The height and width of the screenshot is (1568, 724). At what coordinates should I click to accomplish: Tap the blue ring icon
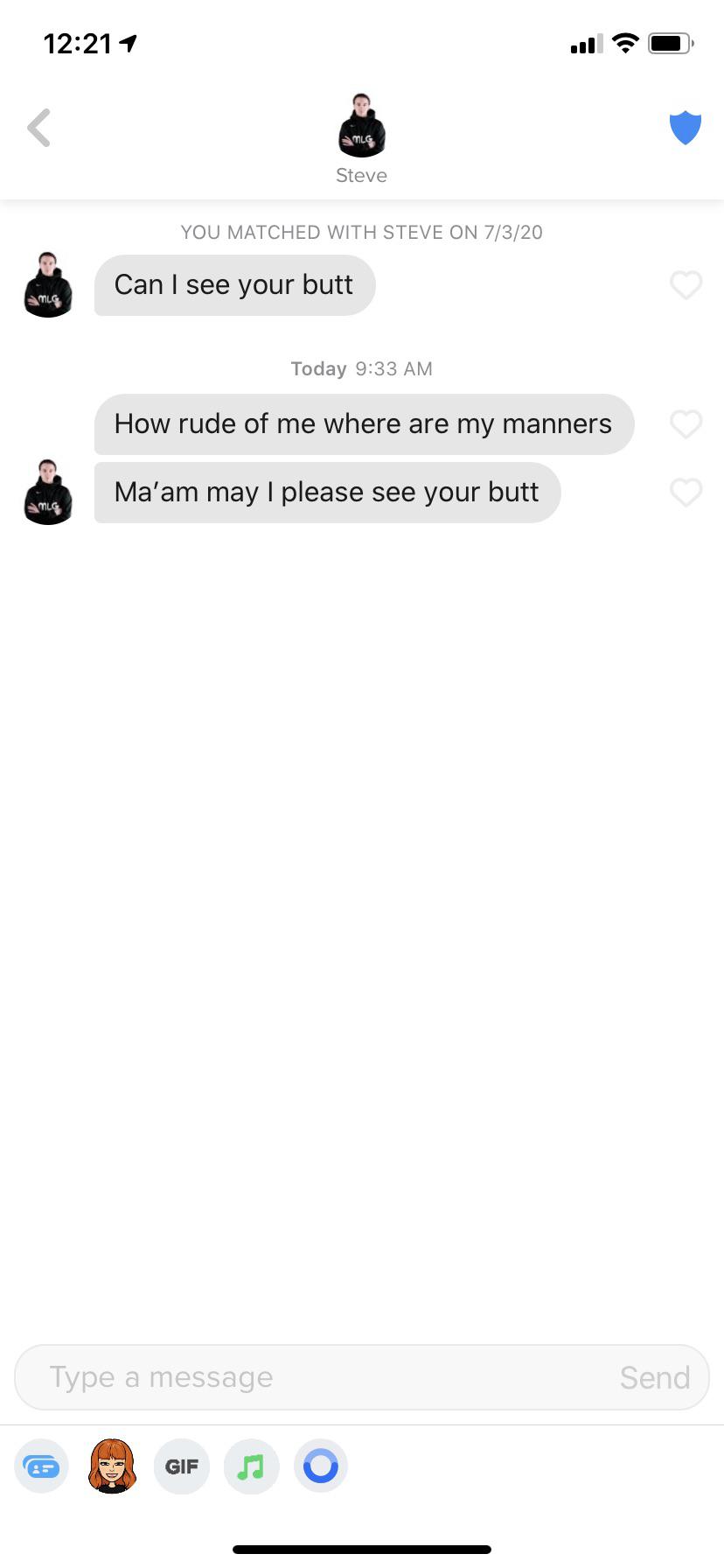click(x=321, y=1466)
